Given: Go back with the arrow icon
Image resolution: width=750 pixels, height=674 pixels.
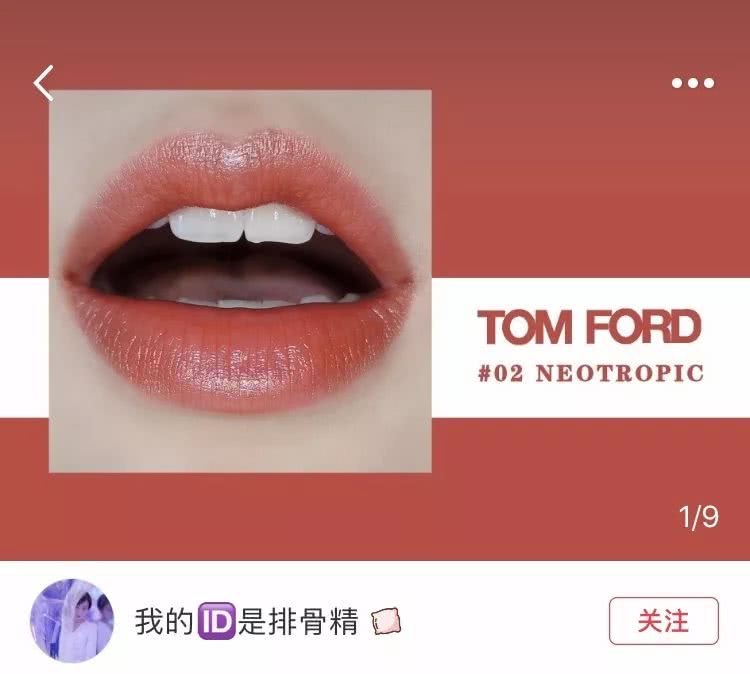Looking at the screenshot, I should click(x=44, y=83).
